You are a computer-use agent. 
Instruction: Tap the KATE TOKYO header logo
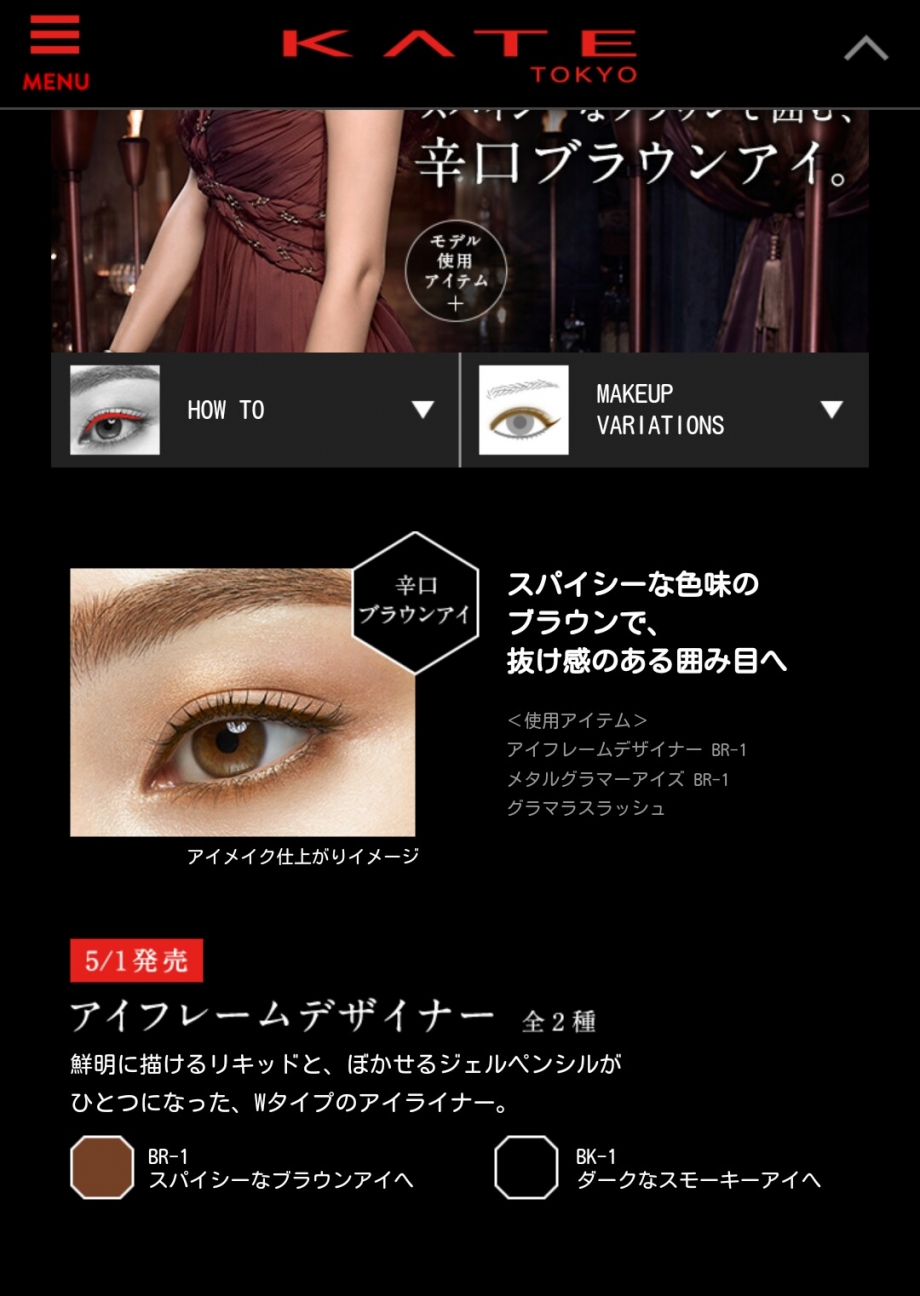[x=460, y=52]
